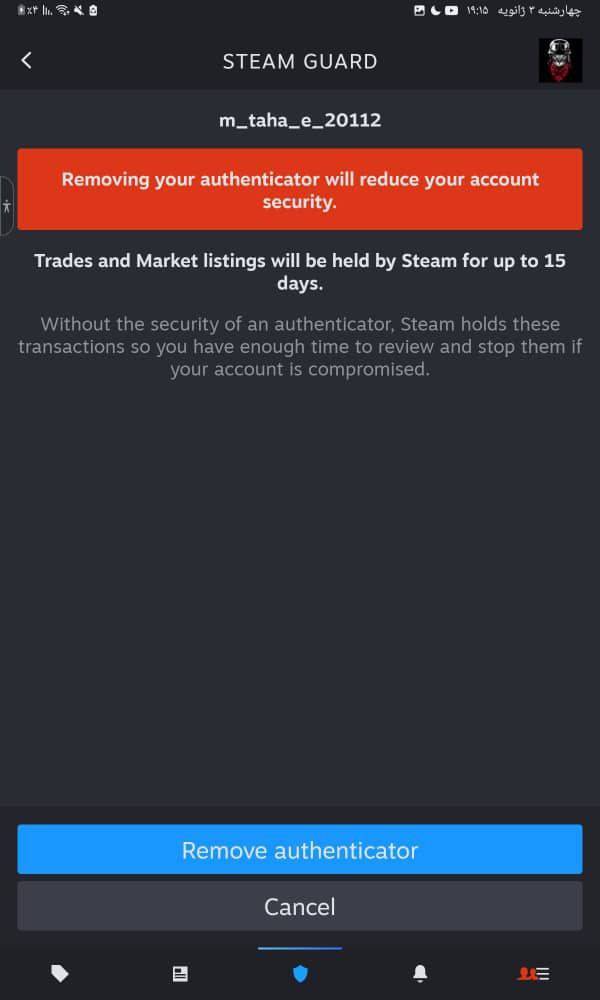Switch to the Store tag tab

pos(60,973)
